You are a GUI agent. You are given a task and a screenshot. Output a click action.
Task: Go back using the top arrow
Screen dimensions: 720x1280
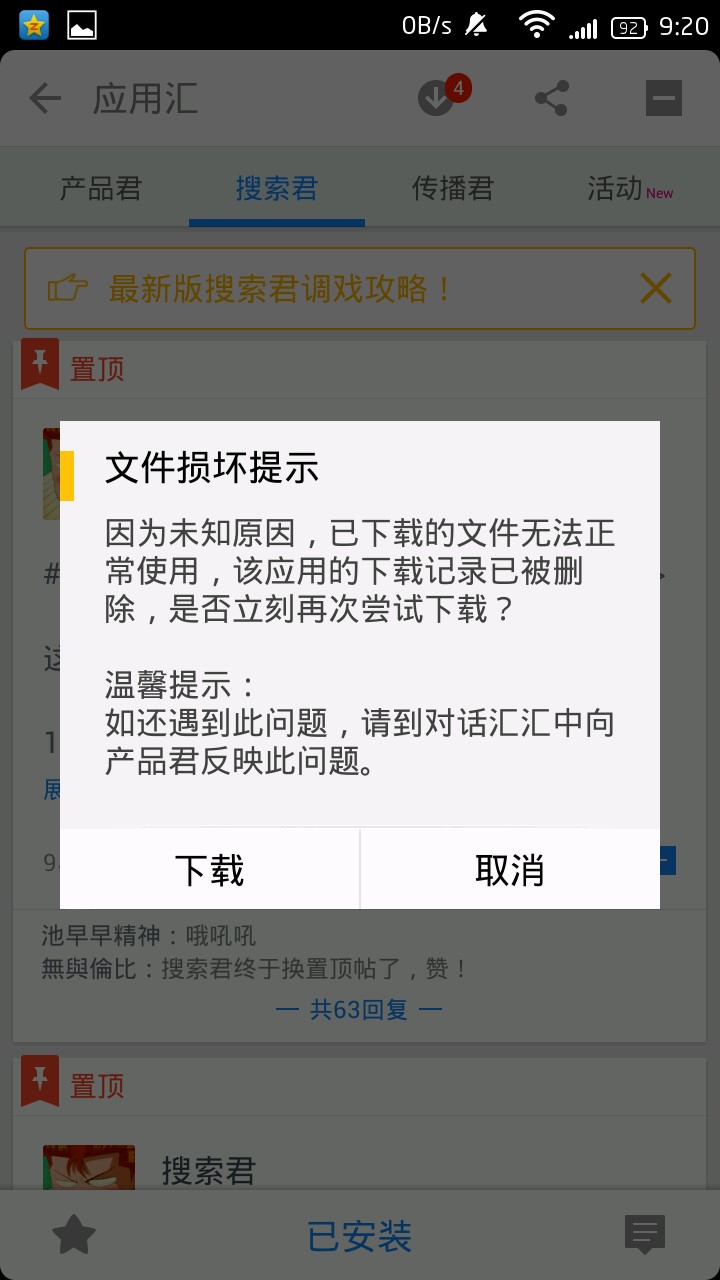[45, 98]
